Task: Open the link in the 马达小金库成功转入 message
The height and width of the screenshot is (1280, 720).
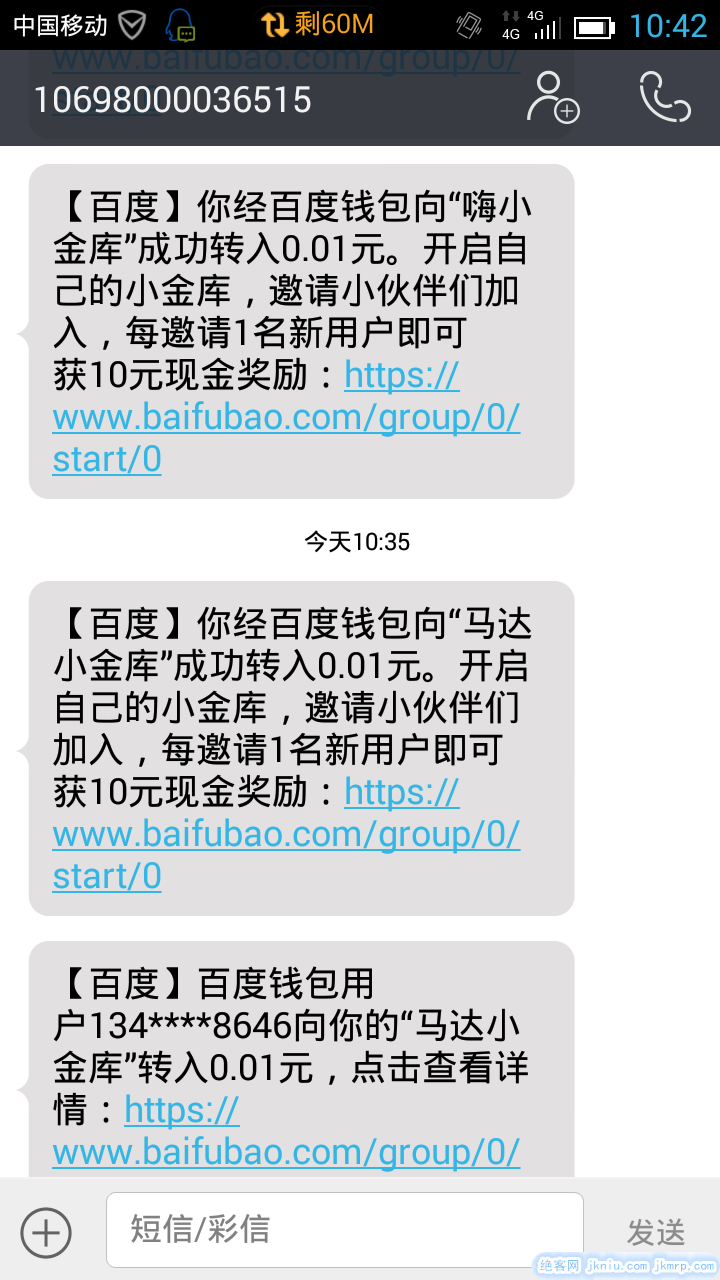Action: coord(286,835)
